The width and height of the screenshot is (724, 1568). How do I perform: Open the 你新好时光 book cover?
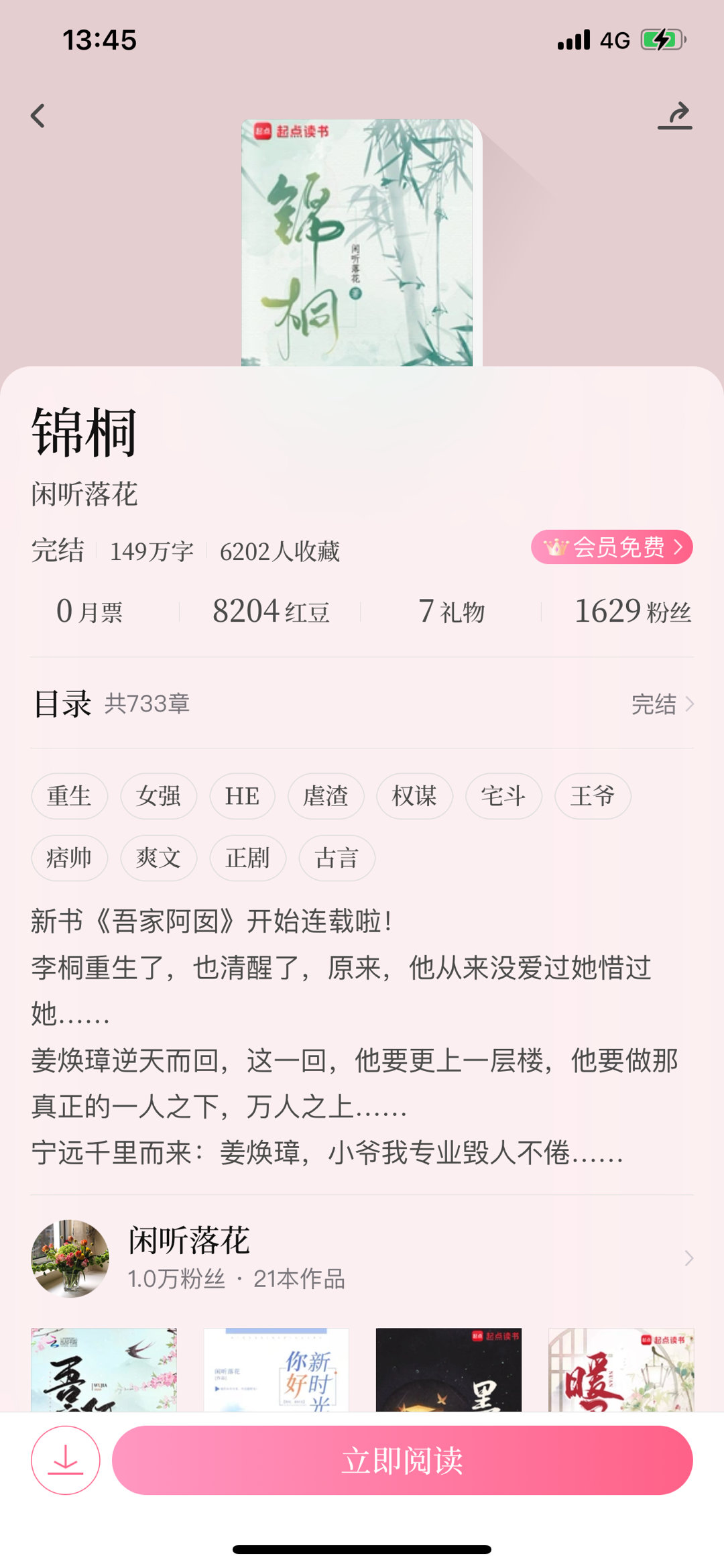click(276, 1369)
